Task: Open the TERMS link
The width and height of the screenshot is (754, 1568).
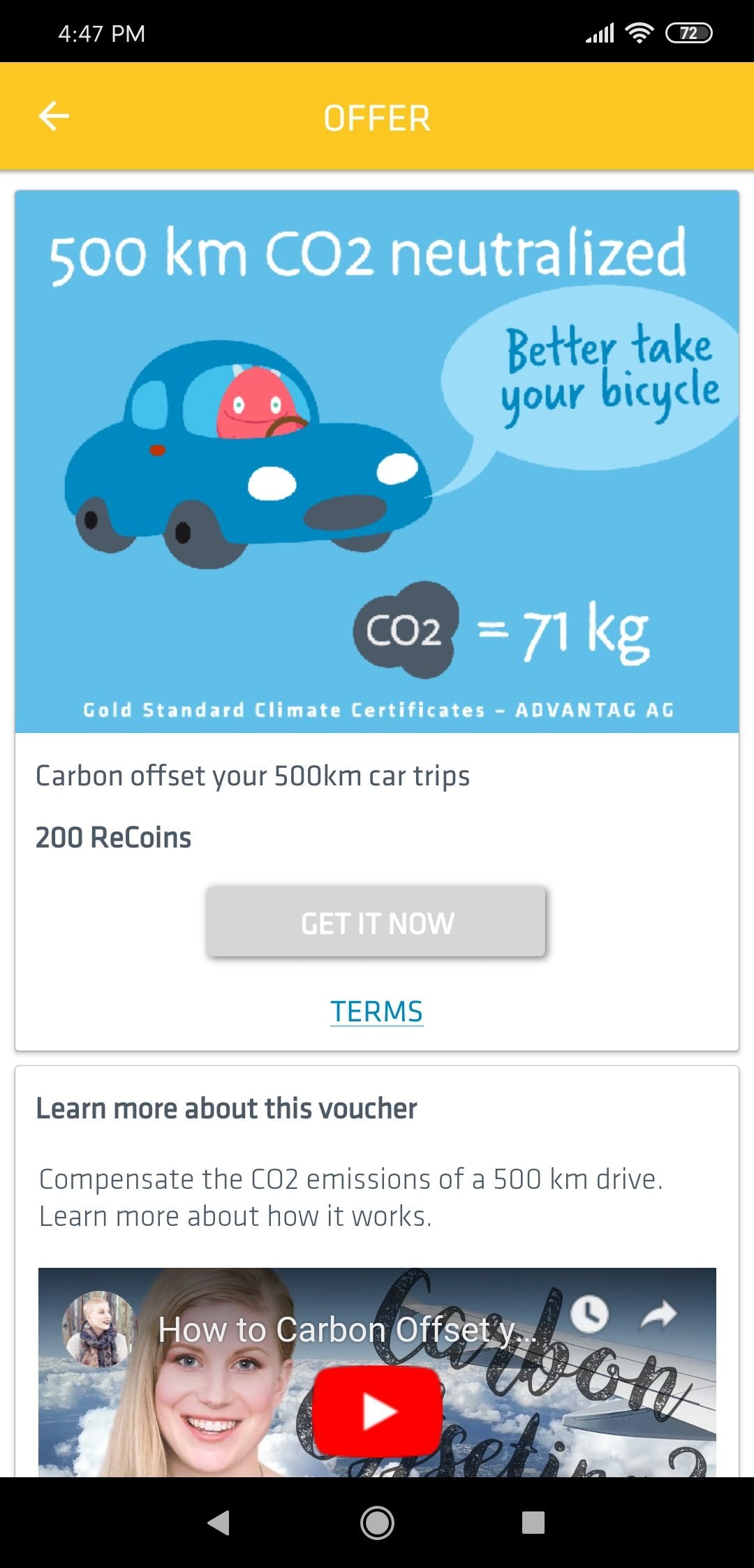Action: click(376, 1011)
